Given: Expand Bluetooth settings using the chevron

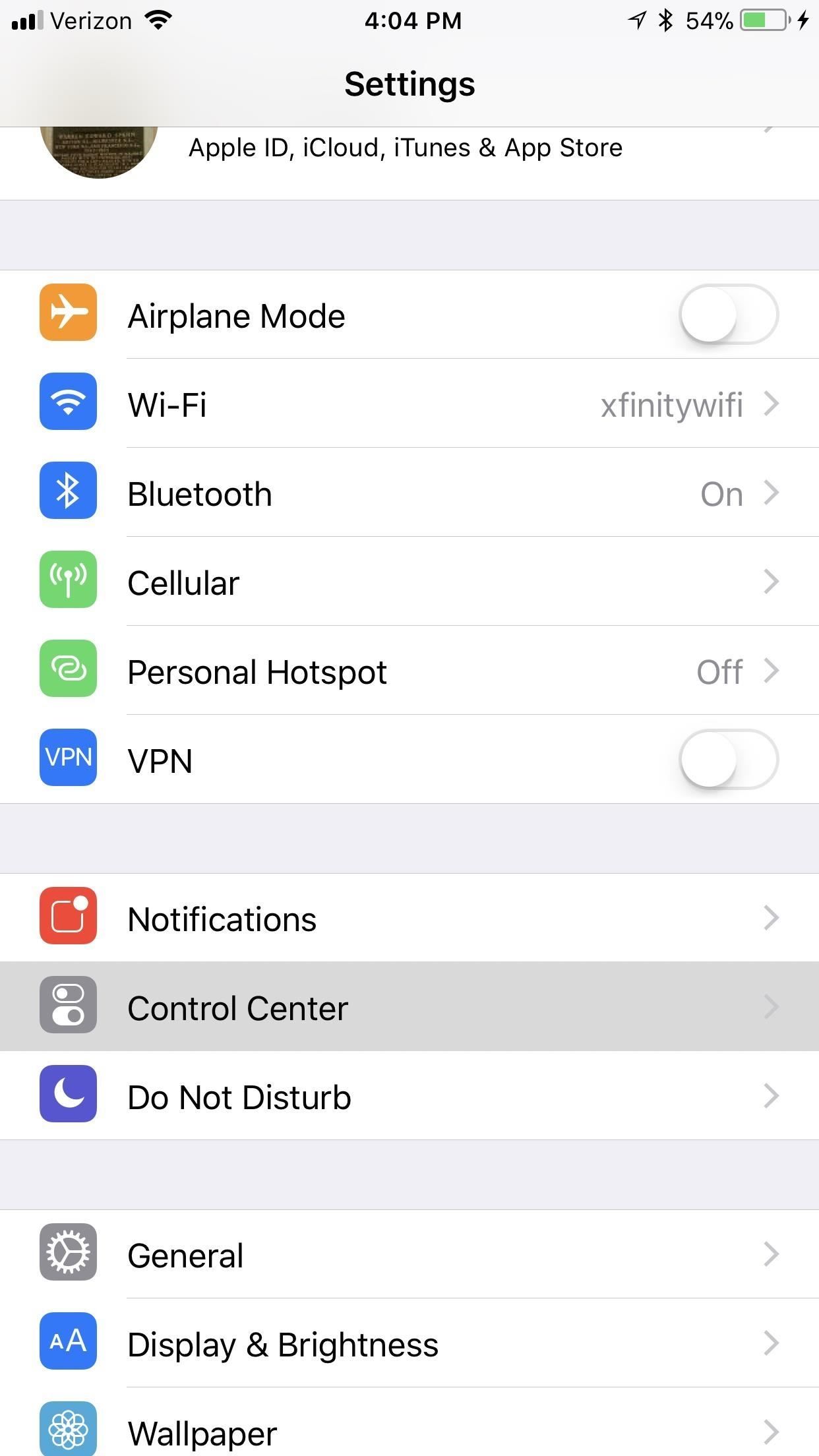Looking at the screenshot, I should (x=772, y=493).
